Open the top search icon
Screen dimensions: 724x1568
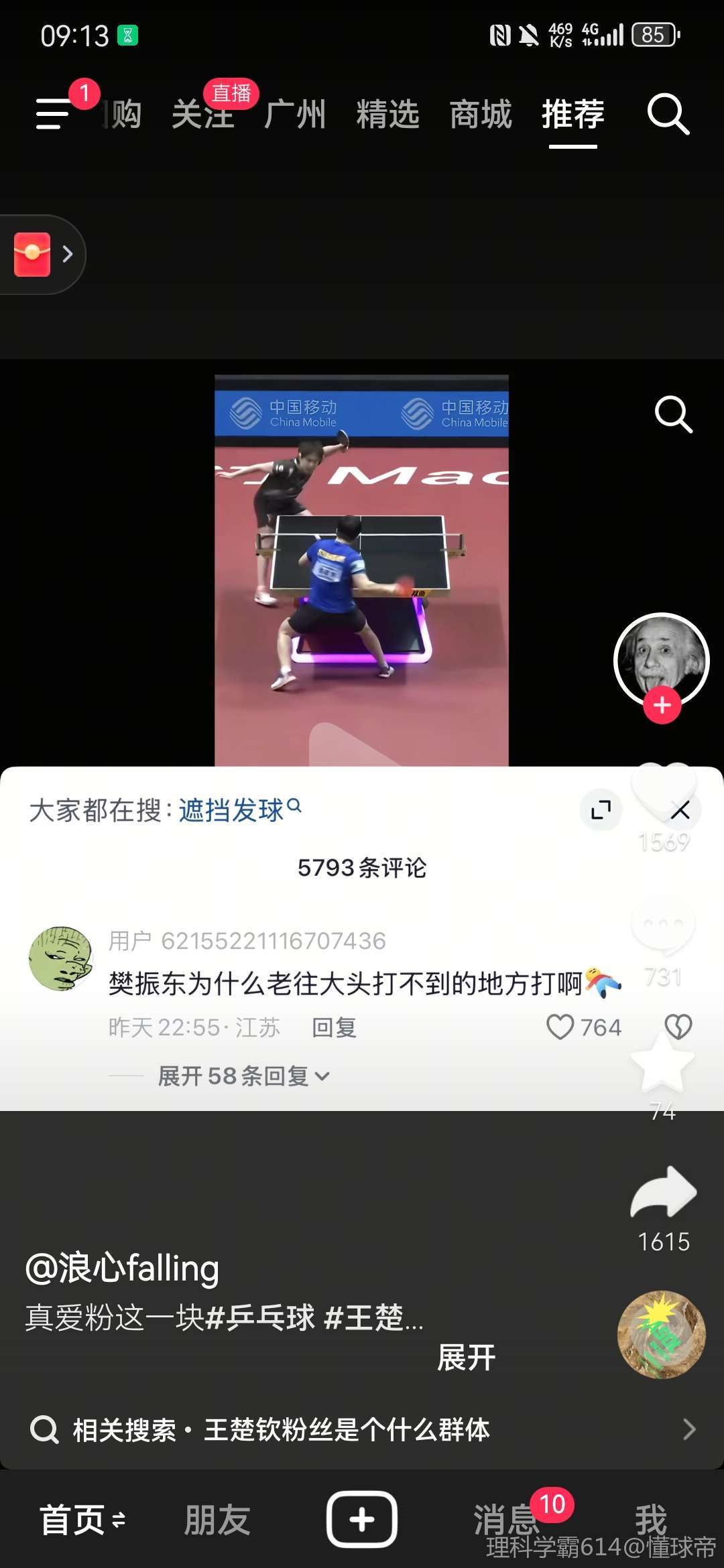point(668,115)
